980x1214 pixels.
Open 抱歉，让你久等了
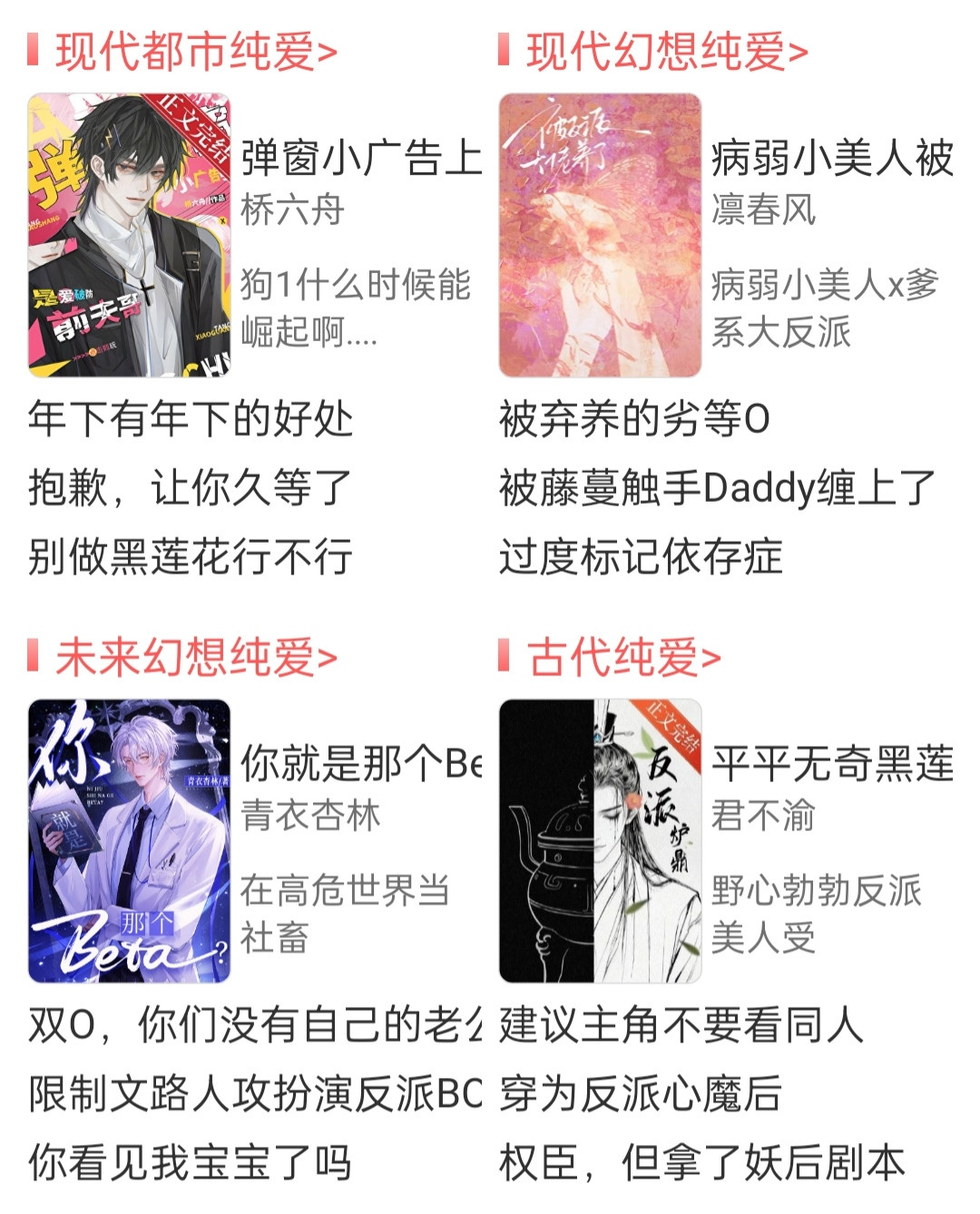(x=191, y=488)
